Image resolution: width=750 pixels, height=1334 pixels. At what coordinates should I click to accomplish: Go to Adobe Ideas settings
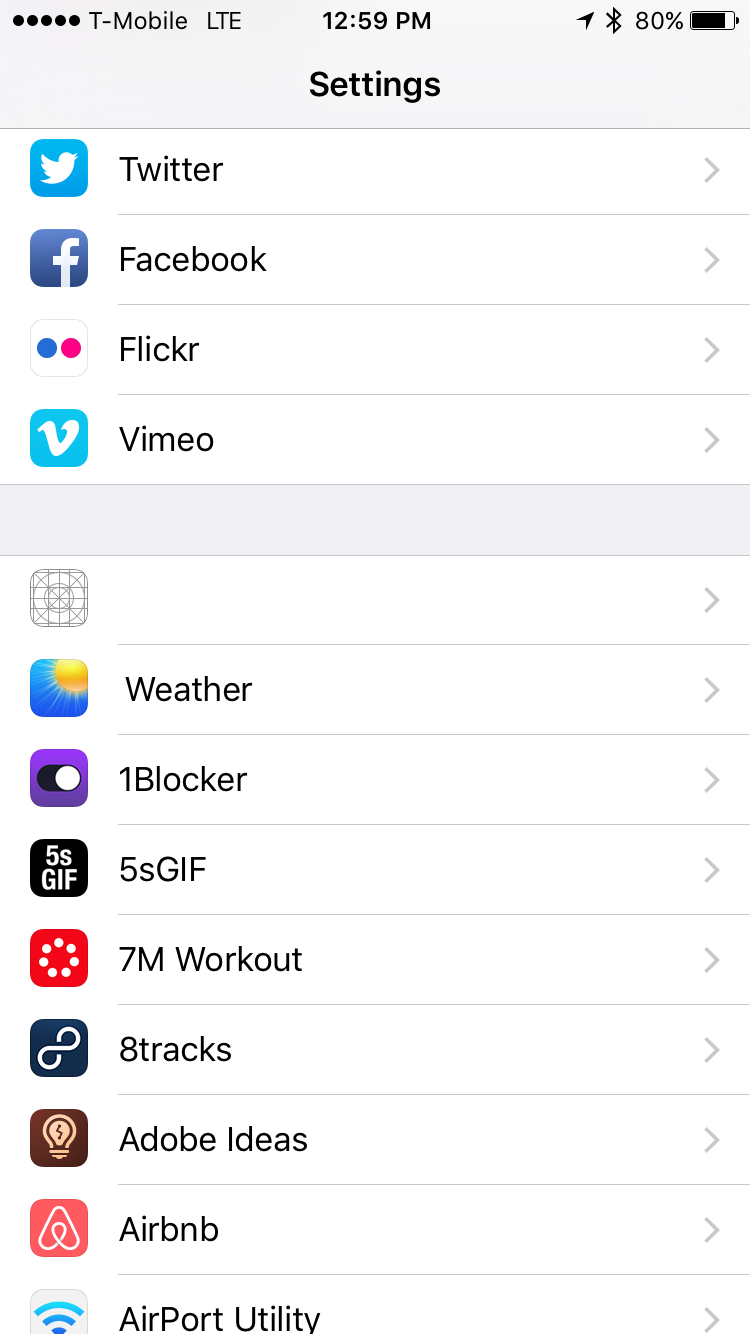click(x=375, y=1140)
